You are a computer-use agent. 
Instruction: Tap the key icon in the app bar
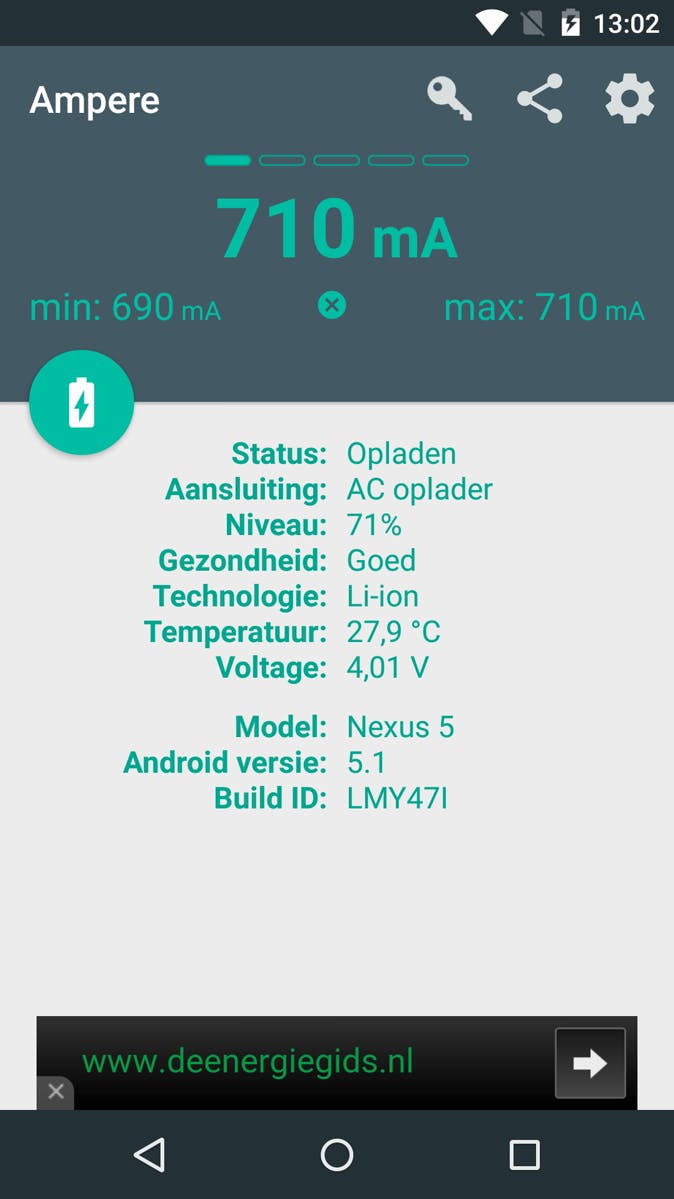point(449,99)
